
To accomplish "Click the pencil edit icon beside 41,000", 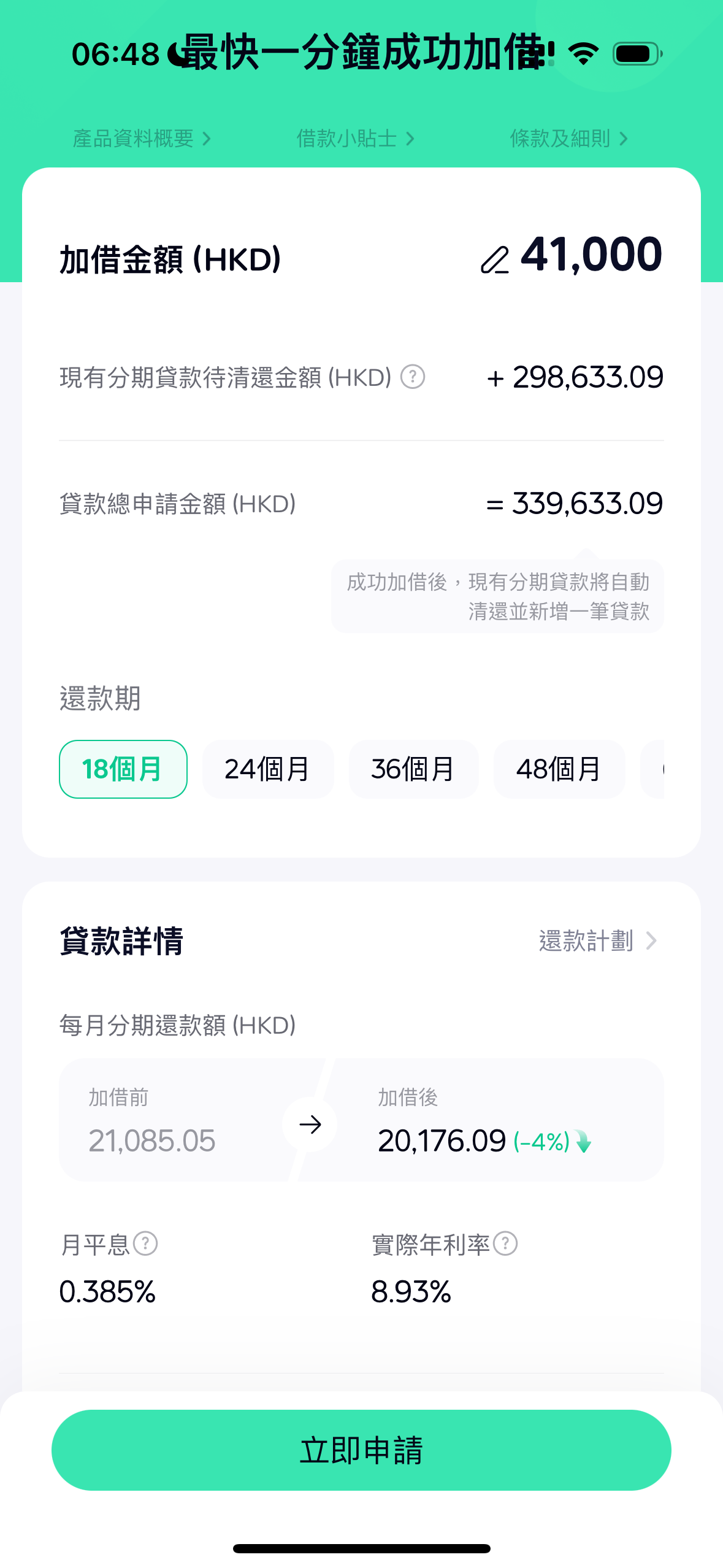I will (x=497, y=258).
